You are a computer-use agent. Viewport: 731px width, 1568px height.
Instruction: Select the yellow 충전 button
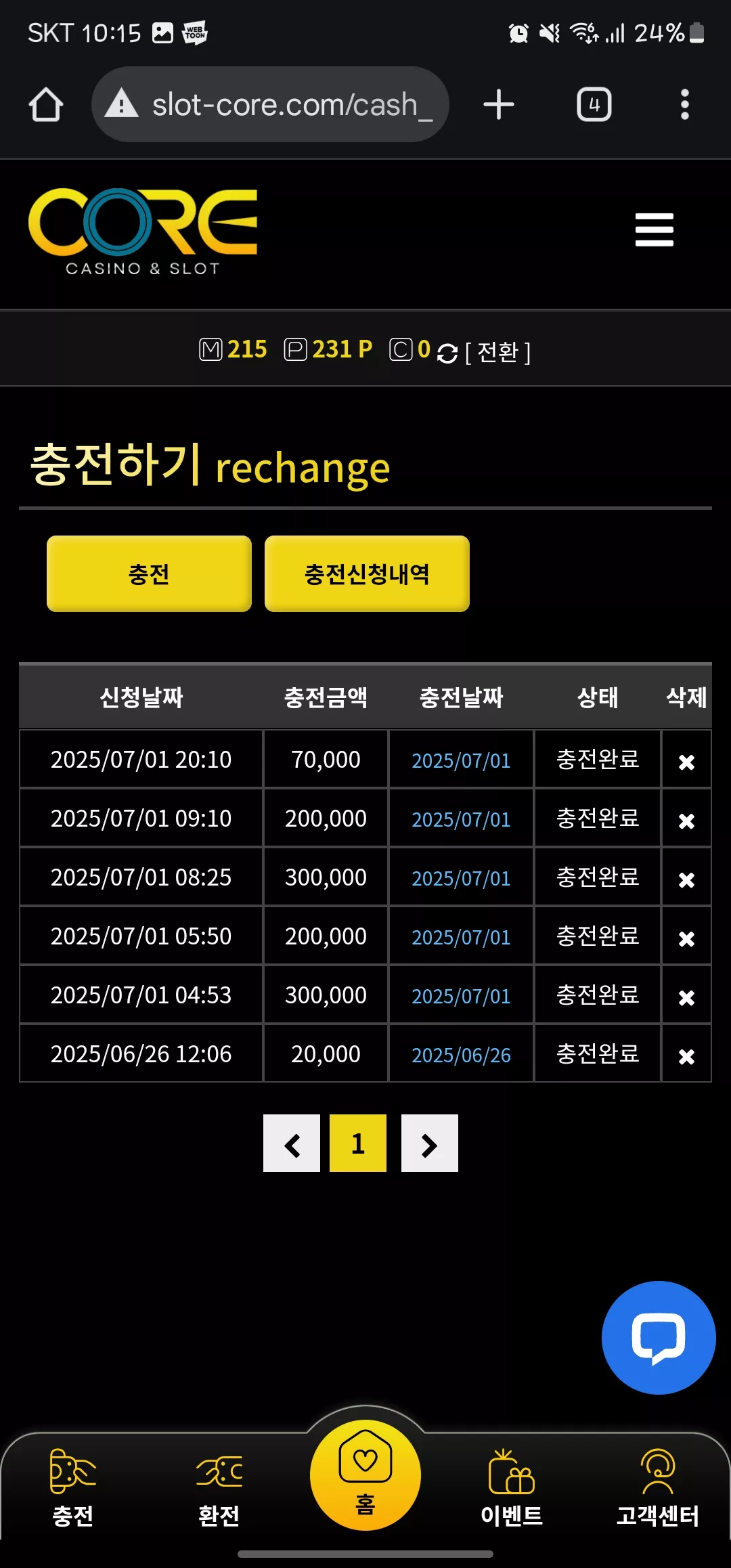tap(149, 574)
